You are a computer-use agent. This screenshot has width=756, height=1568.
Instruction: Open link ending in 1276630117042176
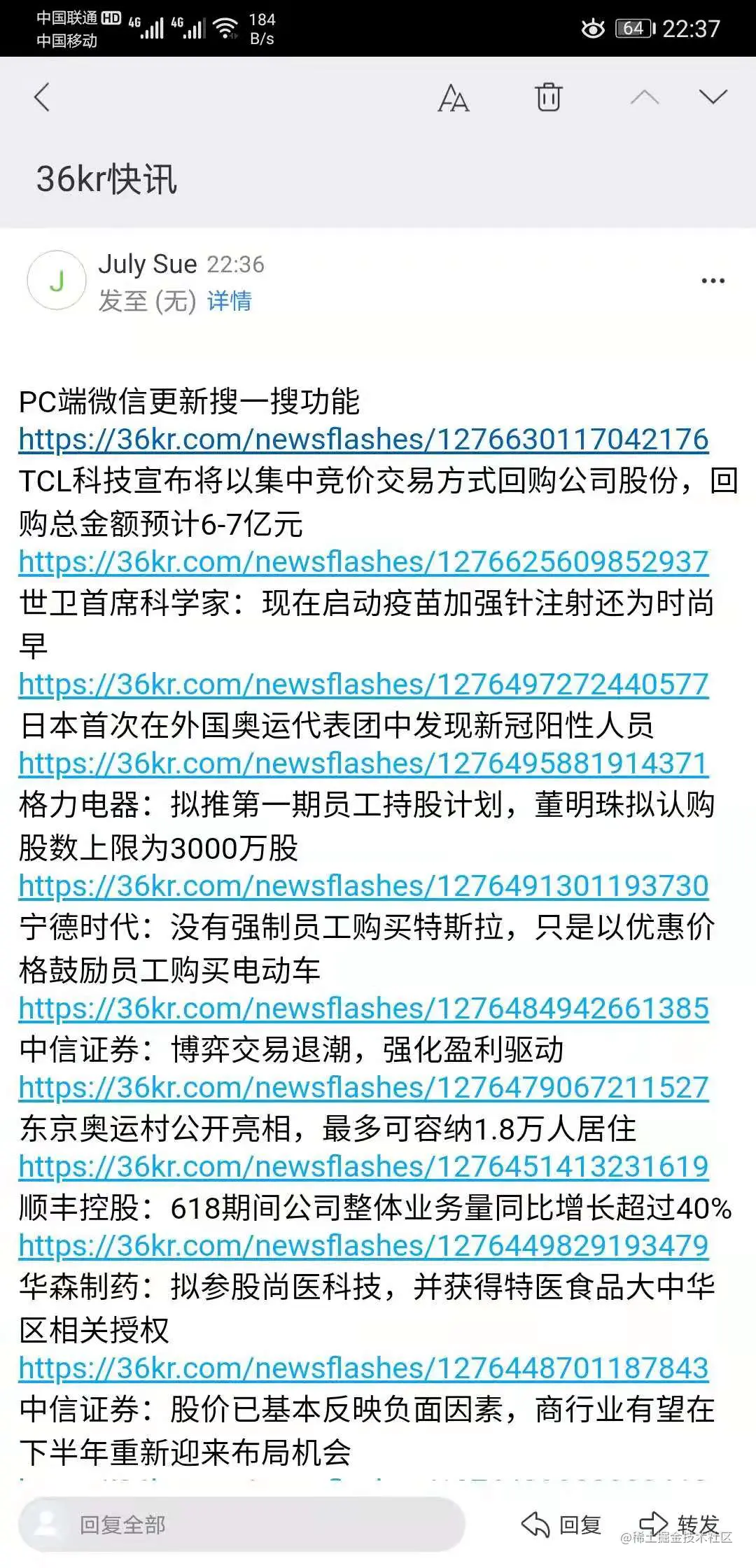(363, 440)
